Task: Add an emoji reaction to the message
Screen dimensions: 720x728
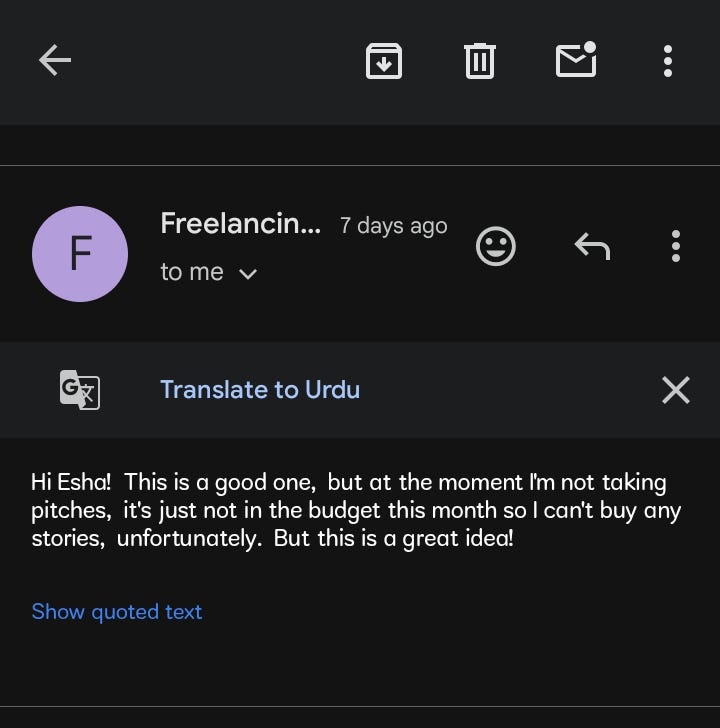Action: (496, 246)
